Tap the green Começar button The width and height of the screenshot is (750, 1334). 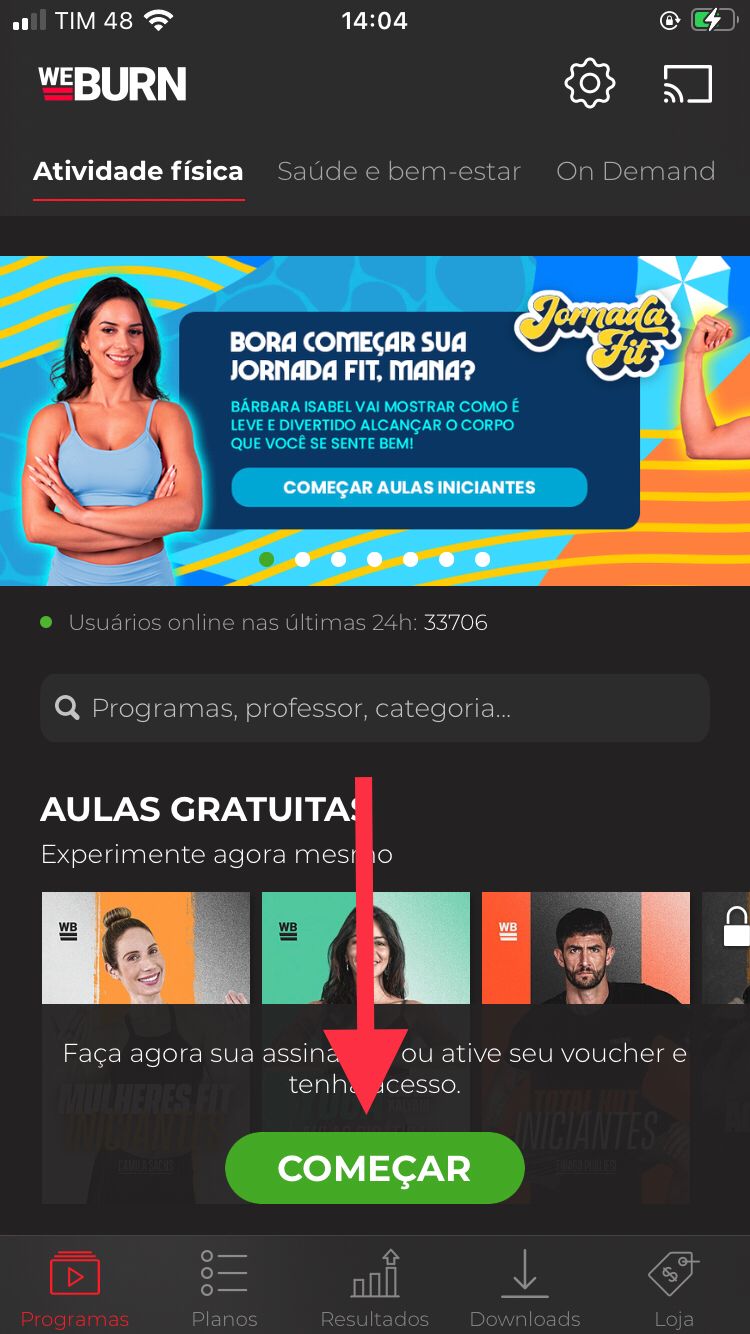coord(375,1168)
